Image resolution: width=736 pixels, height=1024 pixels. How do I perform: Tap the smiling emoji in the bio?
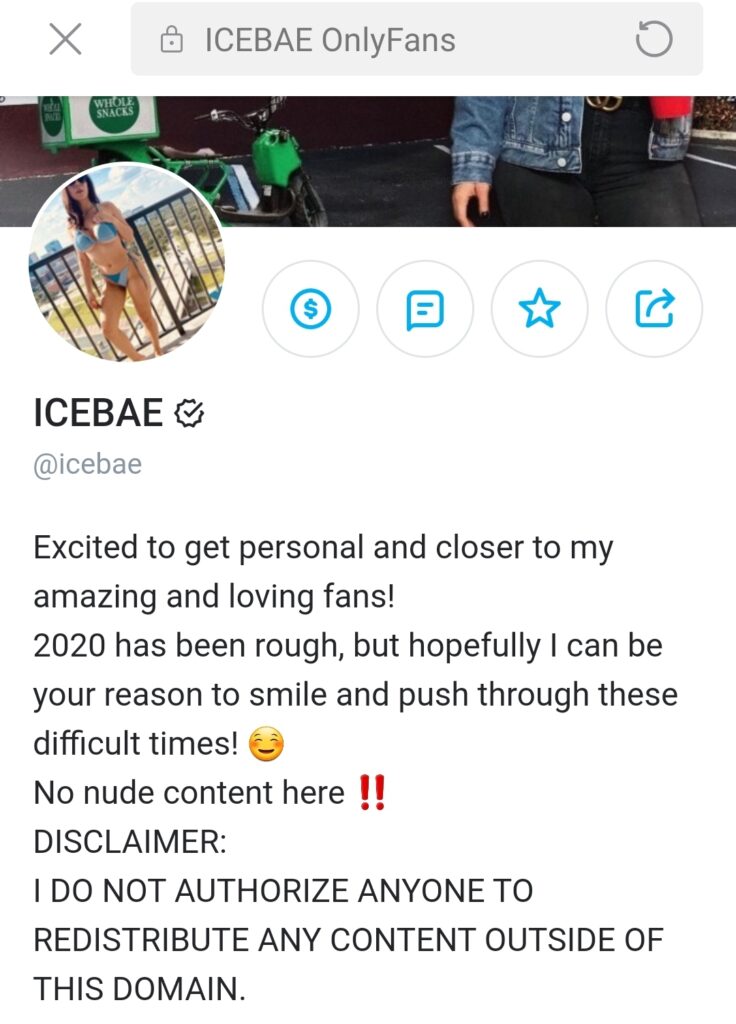pyautogui.click(x=264, y=744)
